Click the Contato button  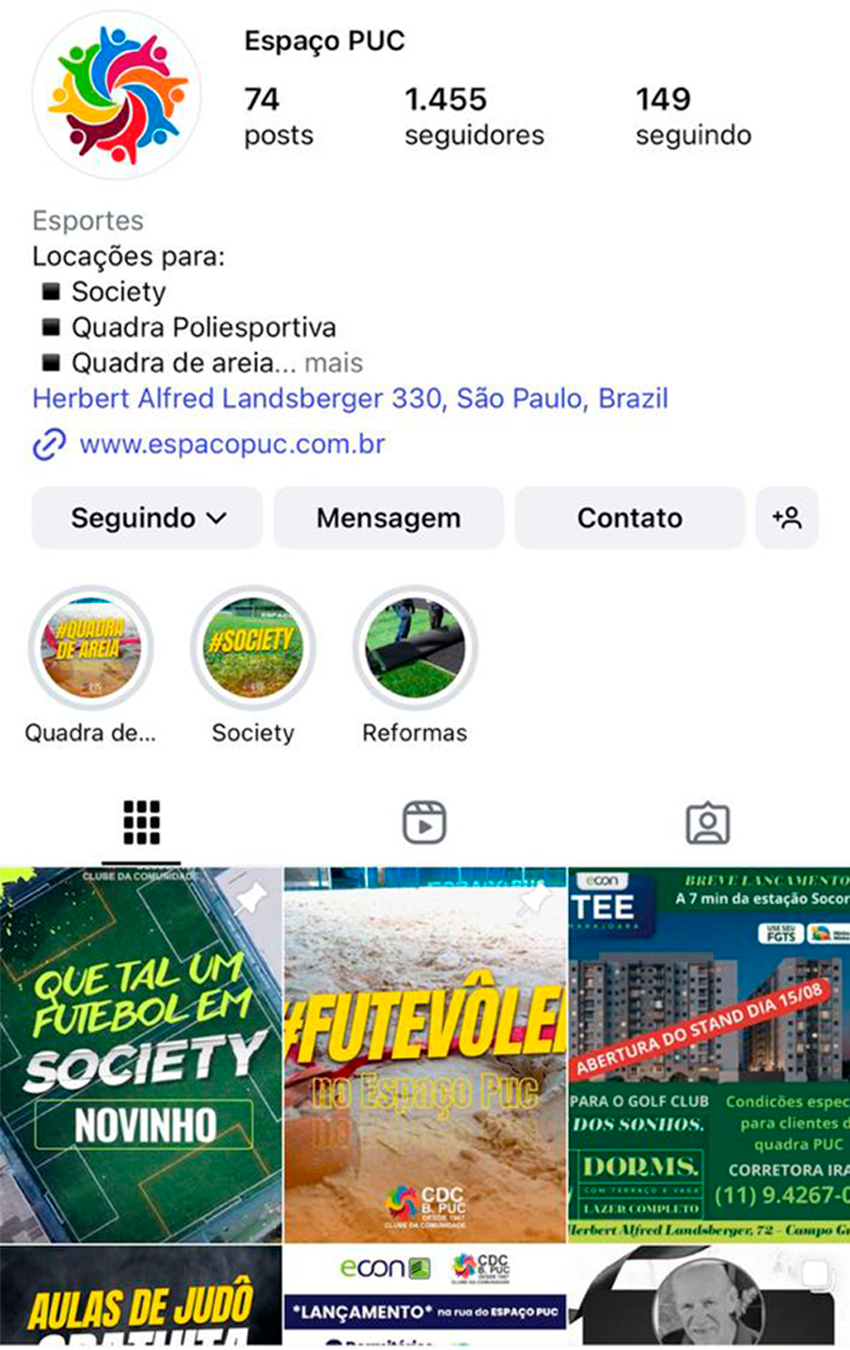pyautogui.click(x=629, y=518)
